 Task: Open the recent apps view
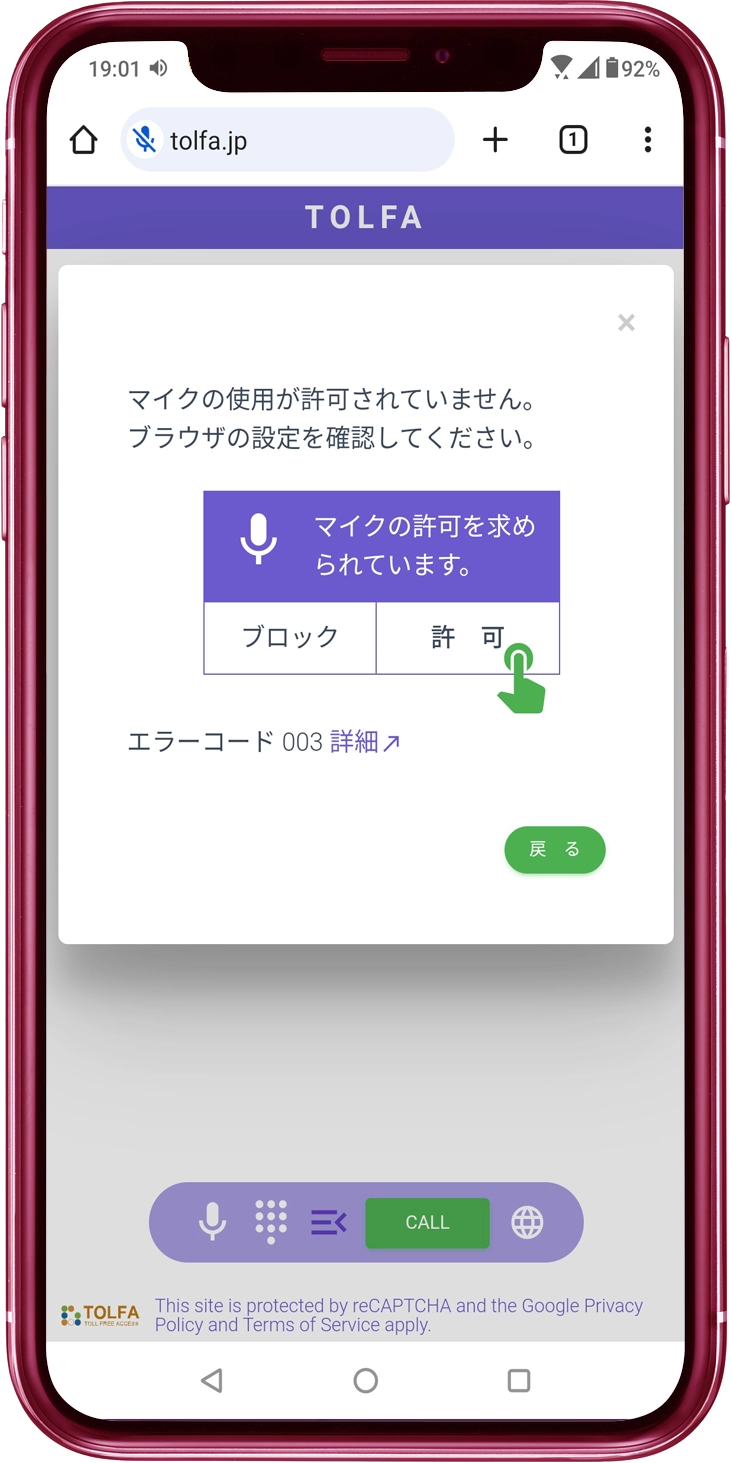click(518, 1381)
